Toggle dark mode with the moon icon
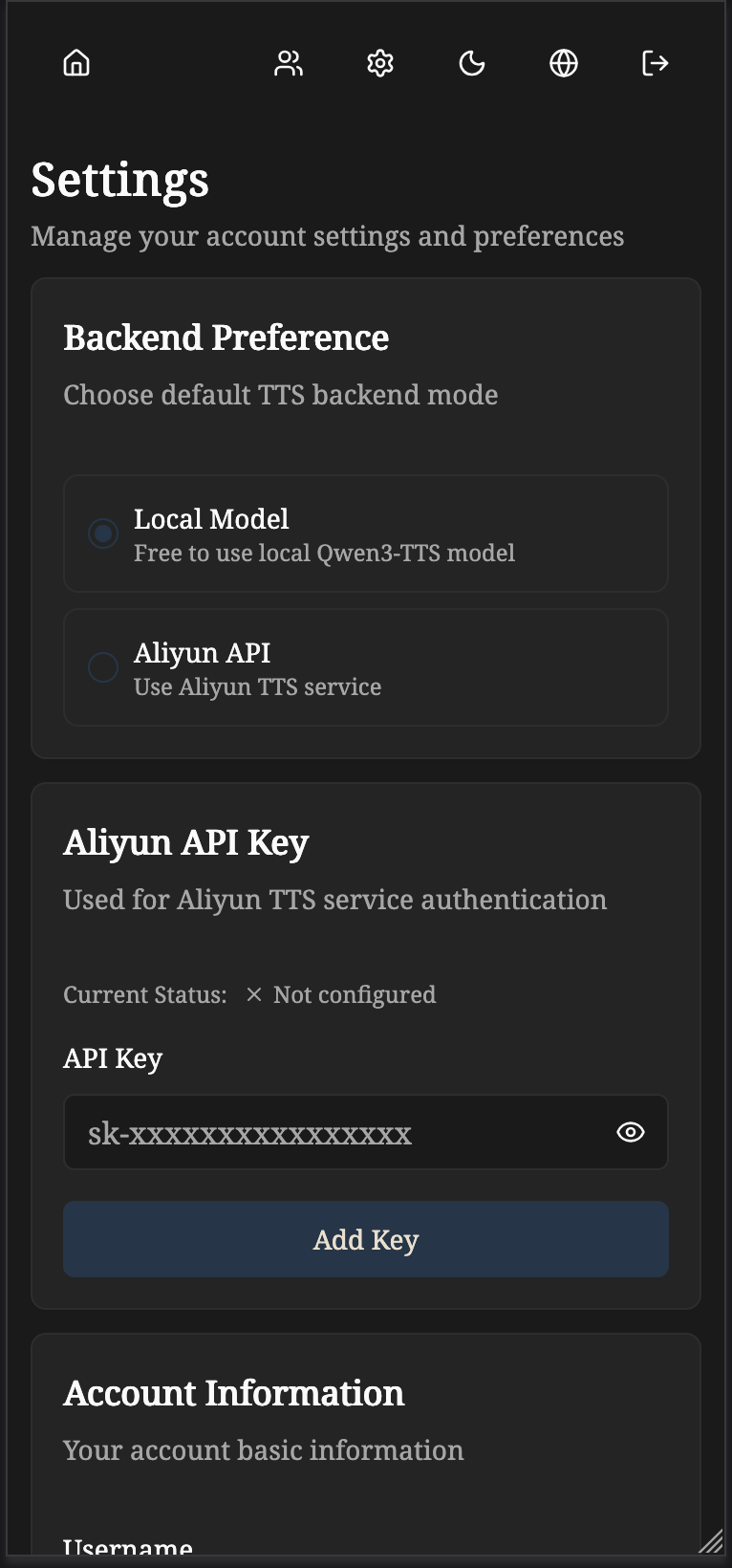 click(x=471, y=63)
